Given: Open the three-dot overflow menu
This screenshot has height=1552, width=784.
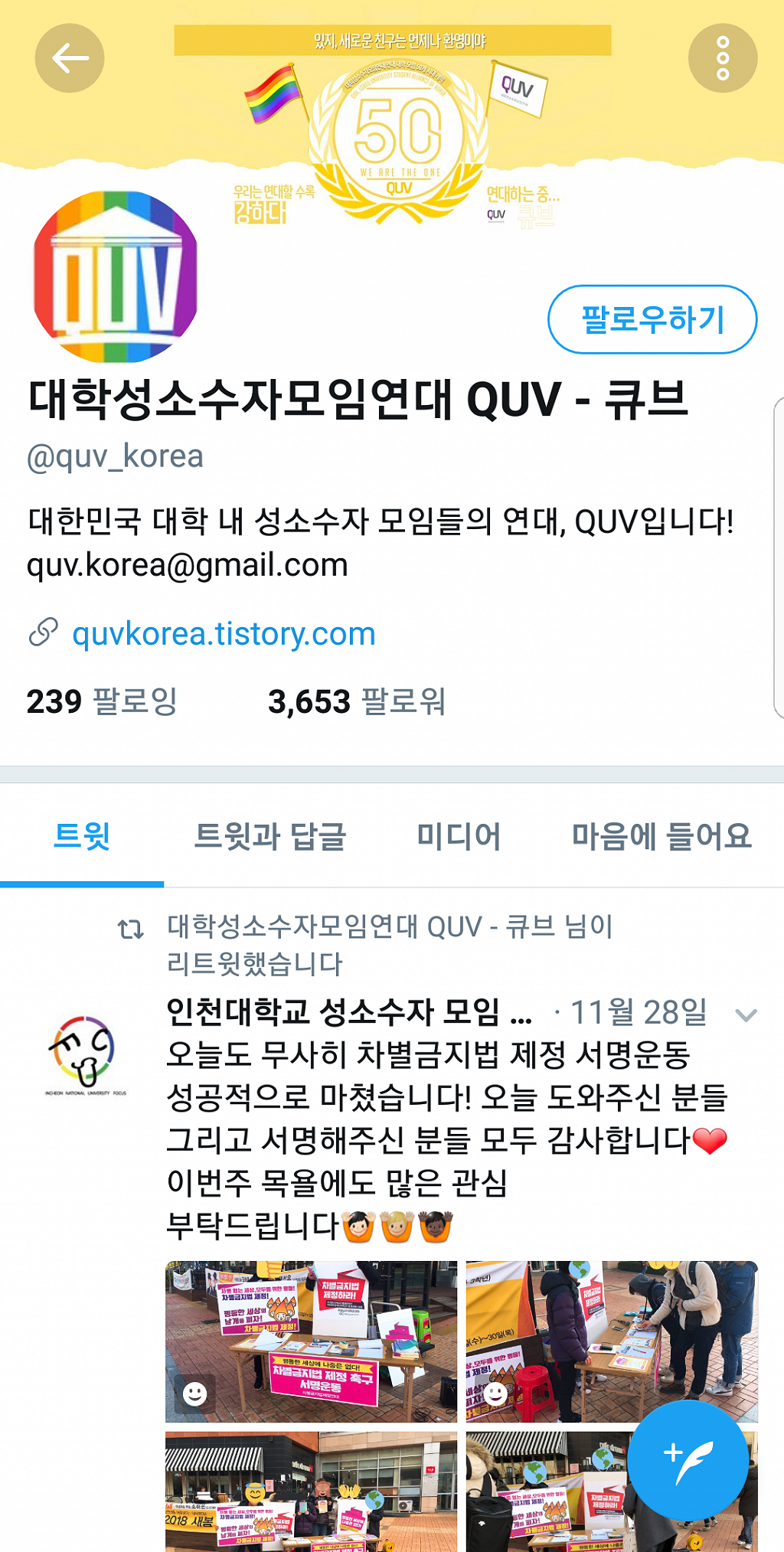Looking at the screenshot, I should 722,58.
